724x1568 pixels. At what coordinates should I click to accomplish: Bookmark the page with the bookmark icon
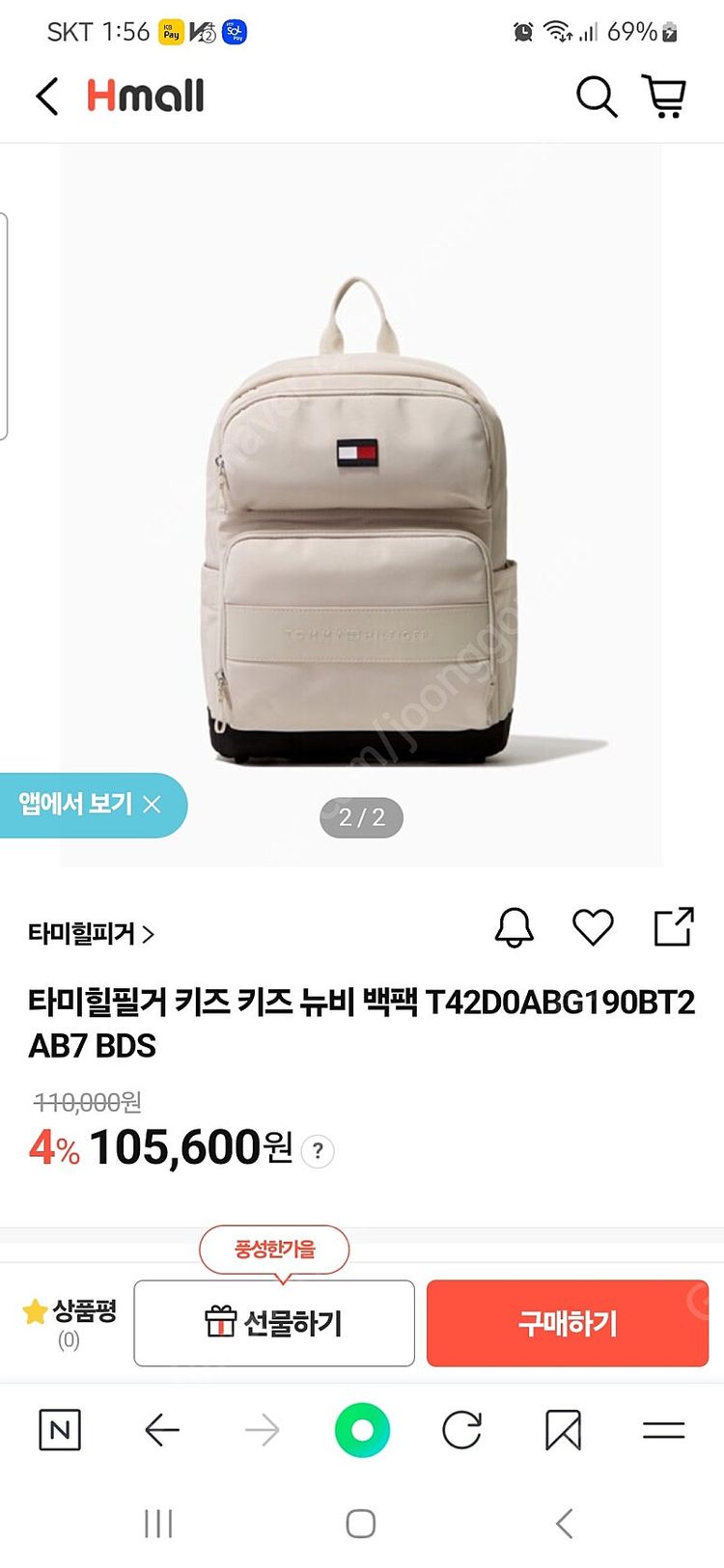[x=565, y=1430]
